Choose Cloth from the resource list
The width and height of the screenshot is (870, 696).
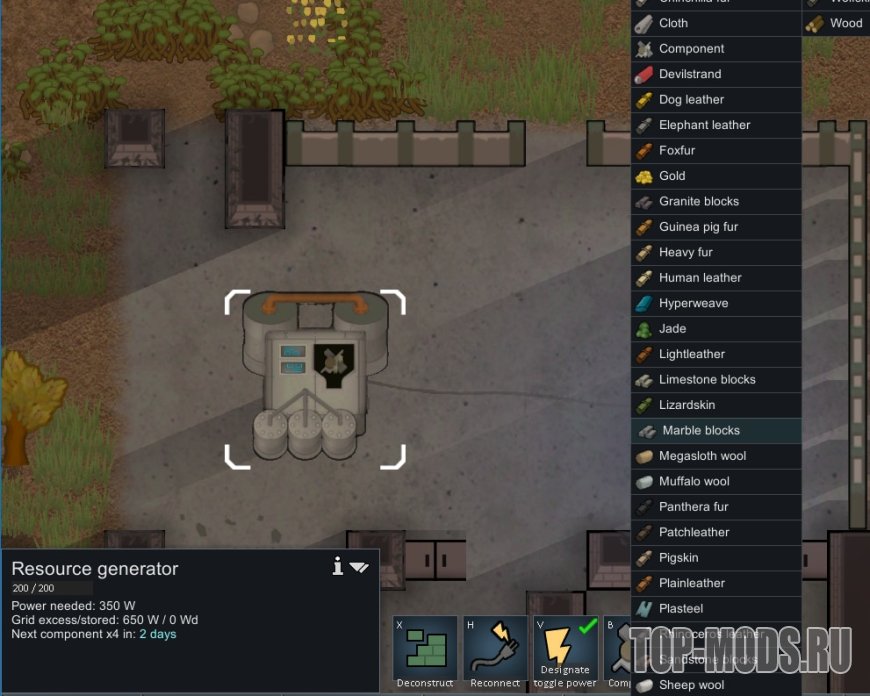coord(716,23)
